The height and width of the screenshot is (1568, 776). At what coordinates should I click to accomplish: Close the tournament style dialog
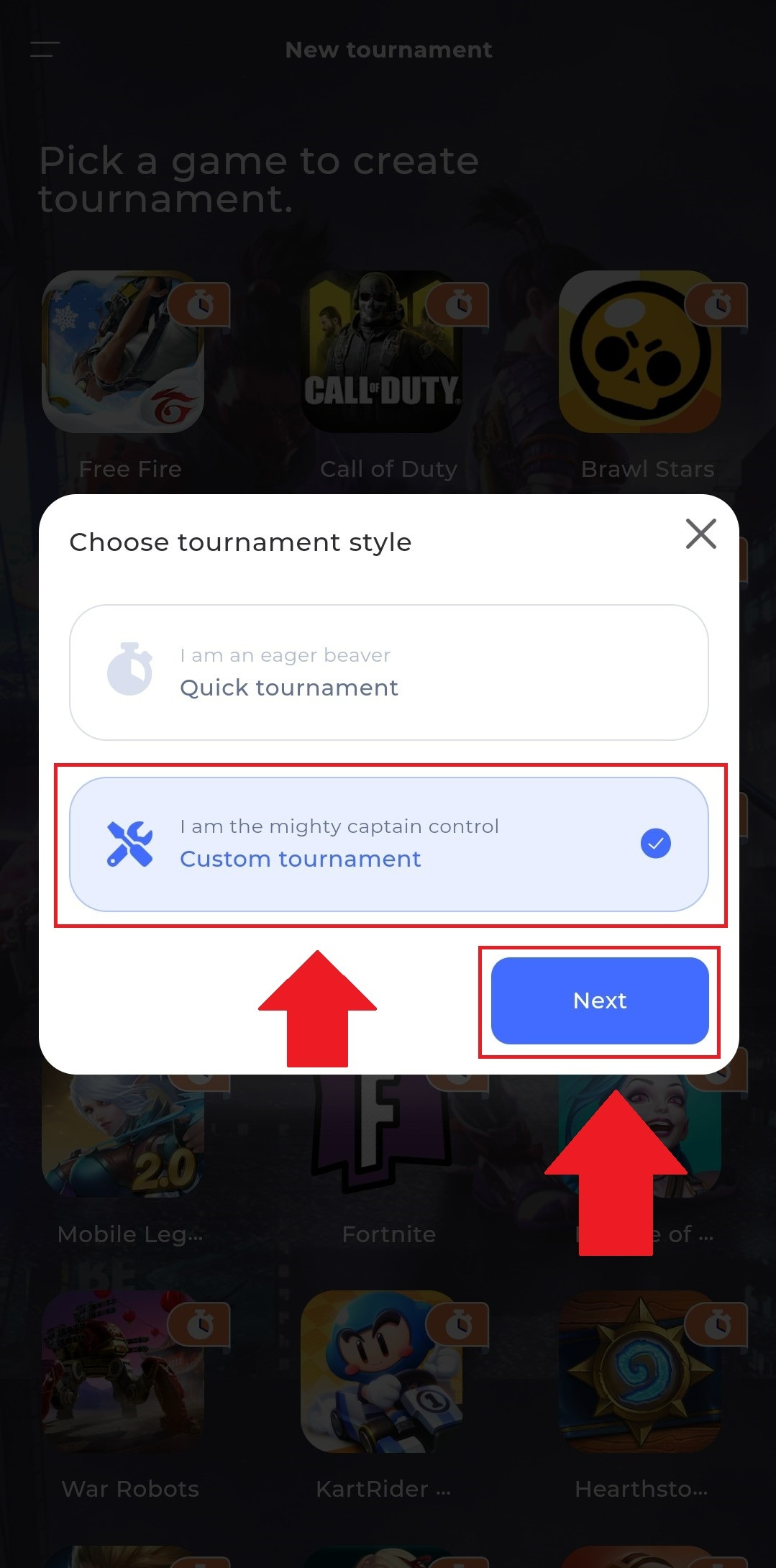700,534
